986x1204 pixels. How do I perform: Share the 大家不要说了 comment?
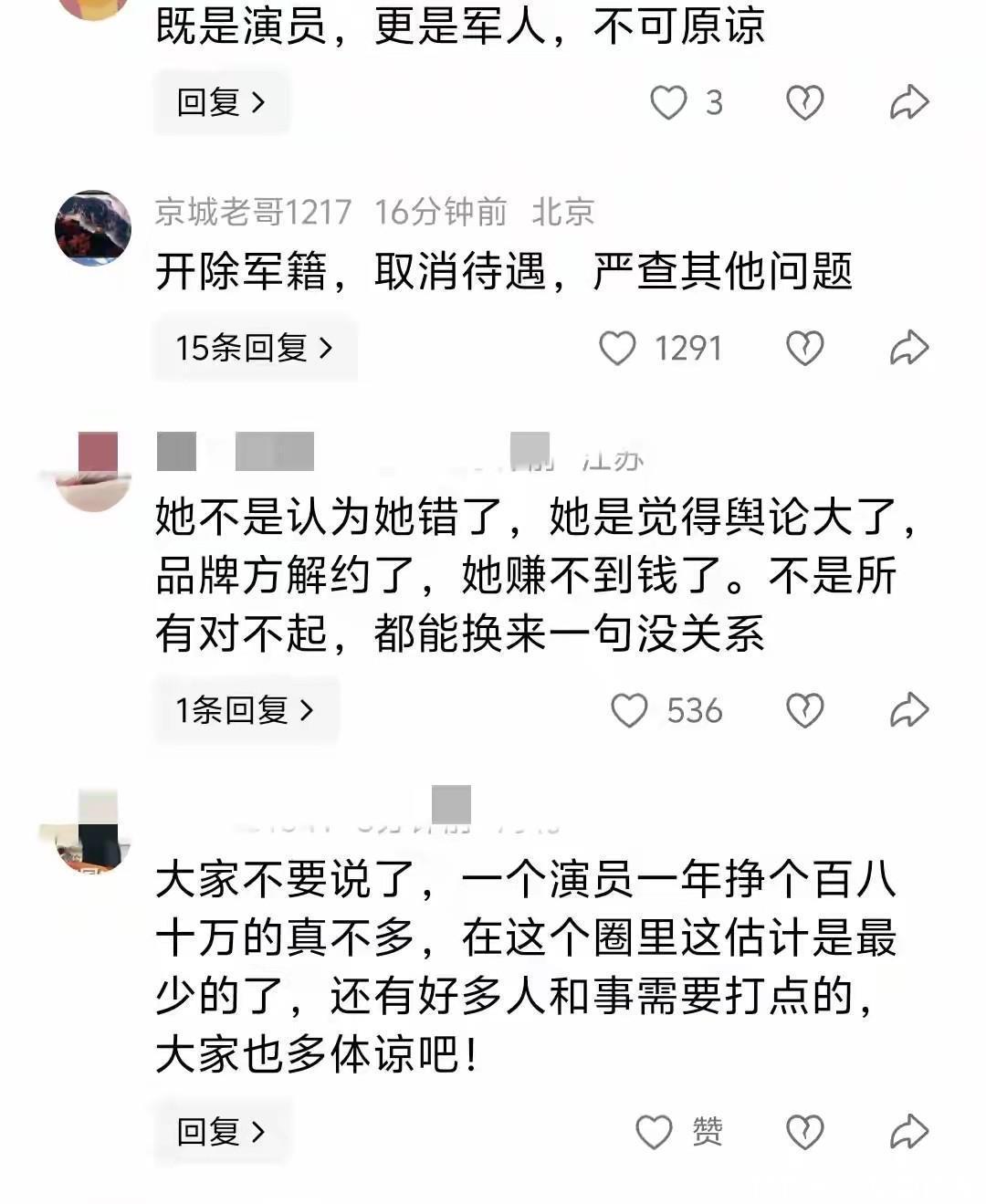point(908,1132)
